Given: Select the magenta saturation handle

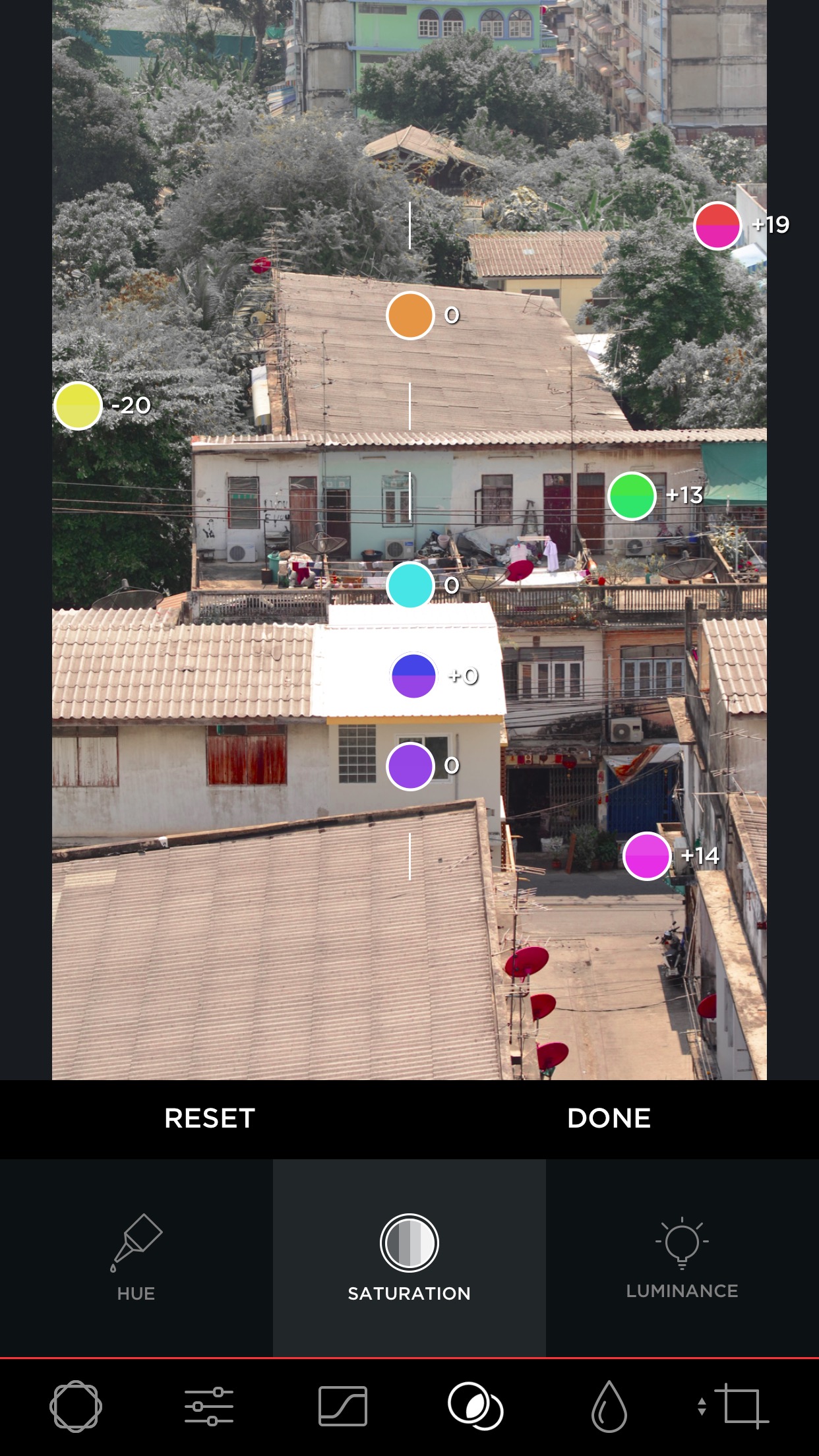Looking at the screenshot, I should click(x=646, y=856).
